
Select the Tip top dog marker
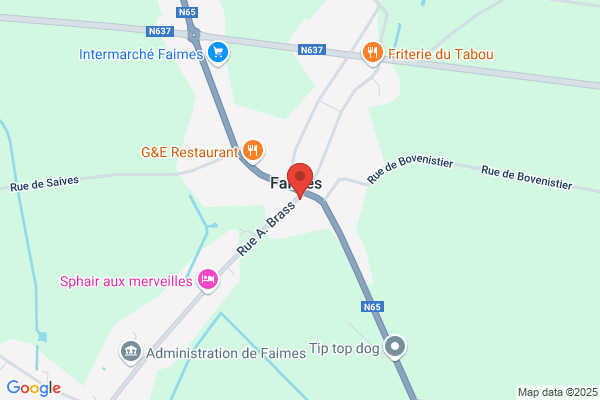point(395,347)
